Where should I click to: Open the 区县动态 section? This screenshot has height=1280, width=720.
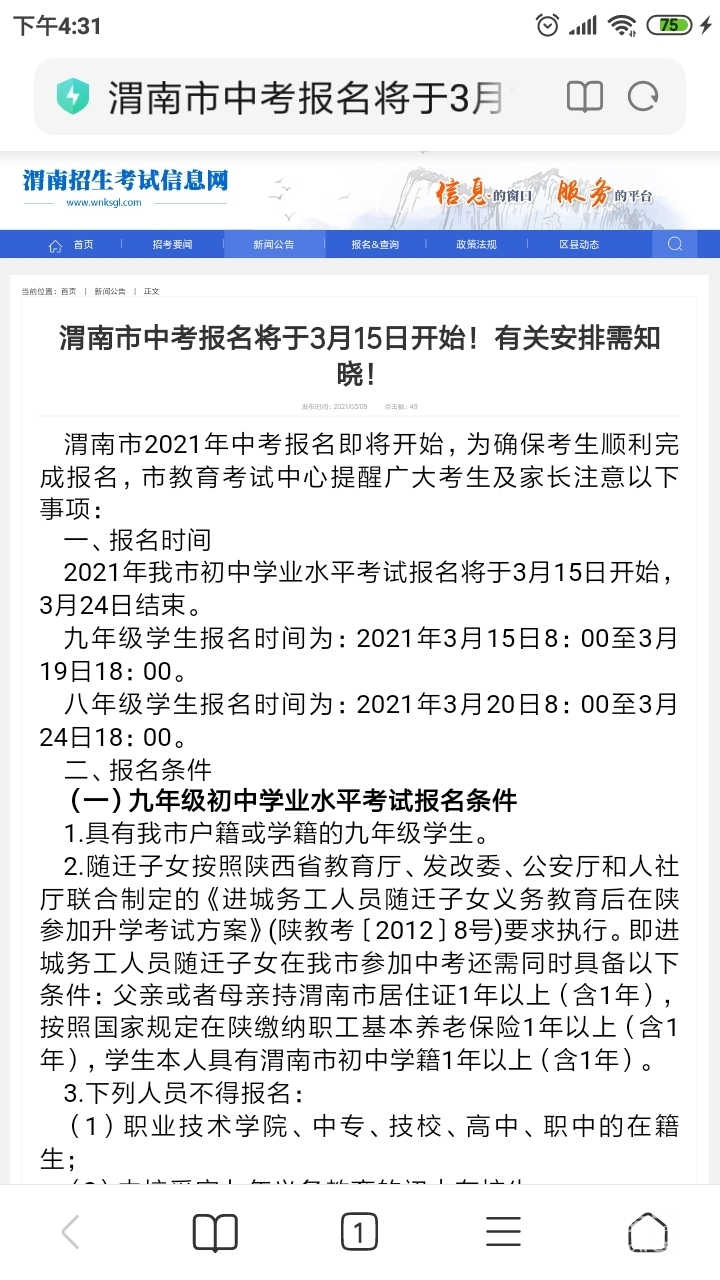tap(579, 244)
